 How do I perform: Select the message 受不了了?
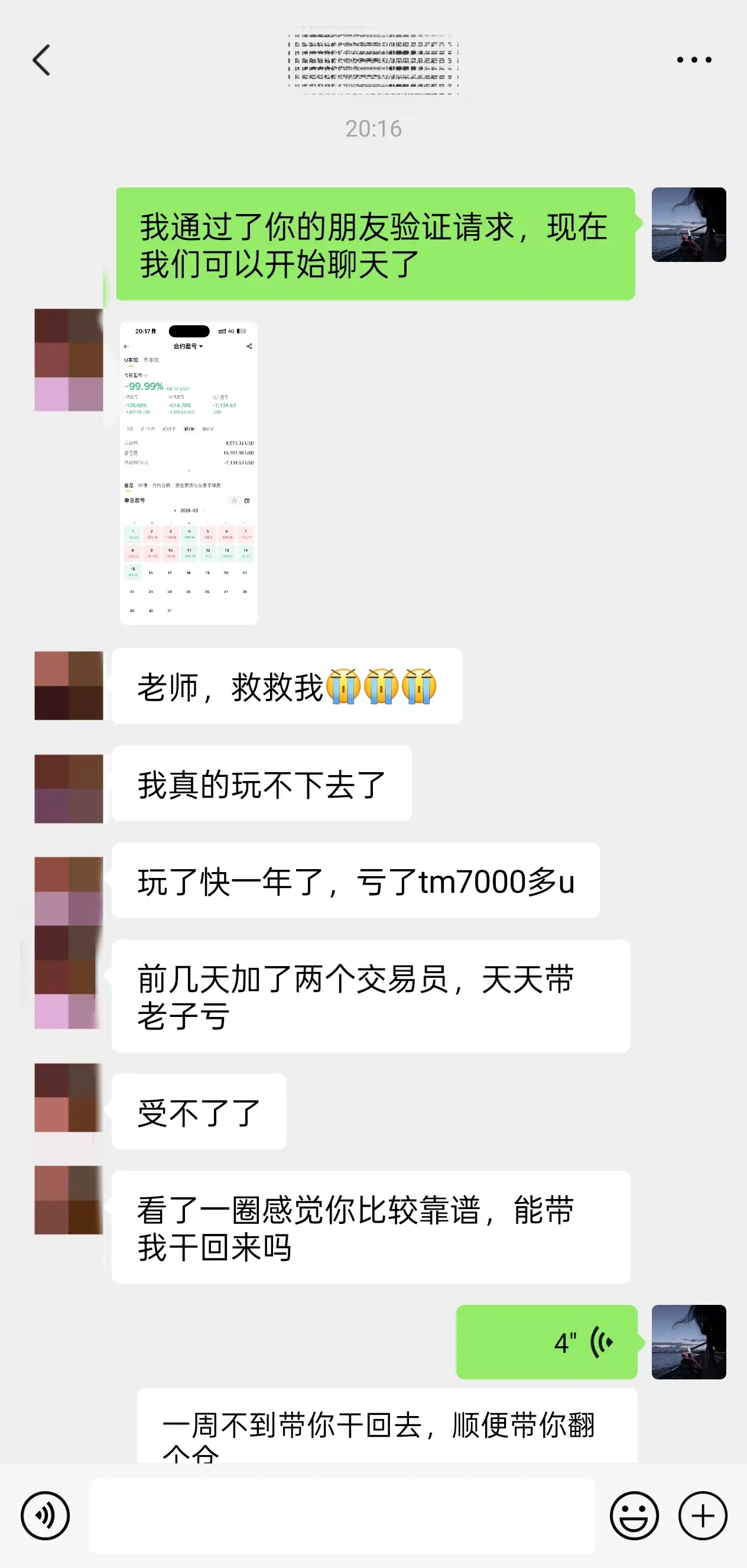click(198, 1112)
